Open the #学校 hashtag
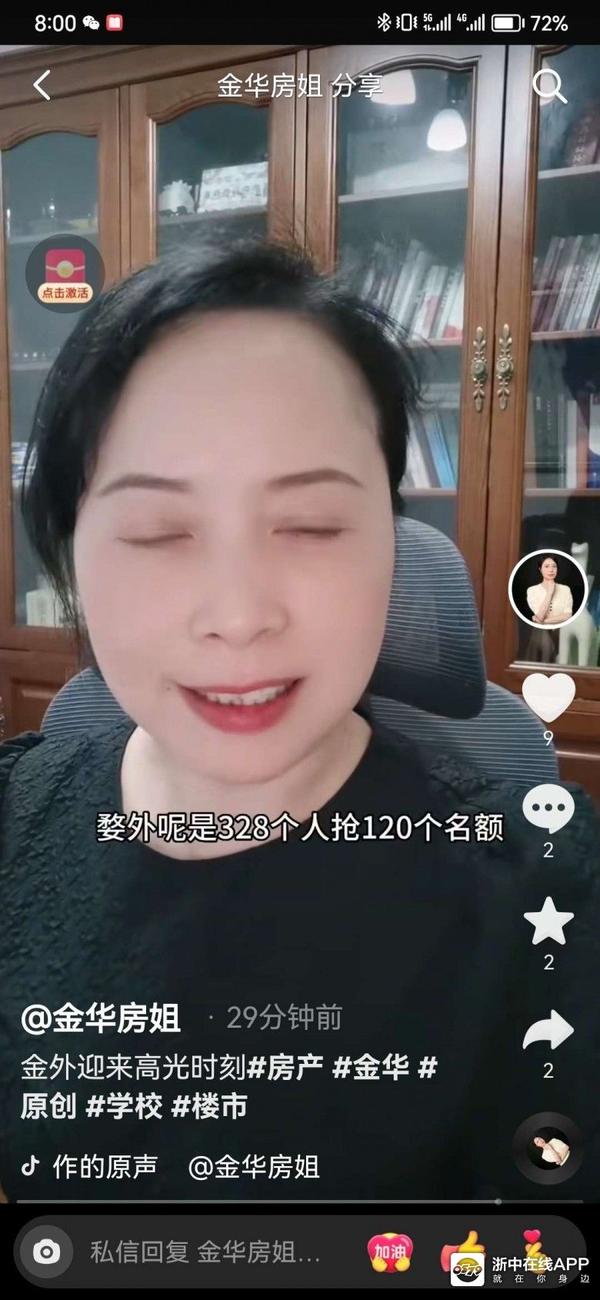The image size is (600, 1300). pyautogui.click(x=124, y=1107)
